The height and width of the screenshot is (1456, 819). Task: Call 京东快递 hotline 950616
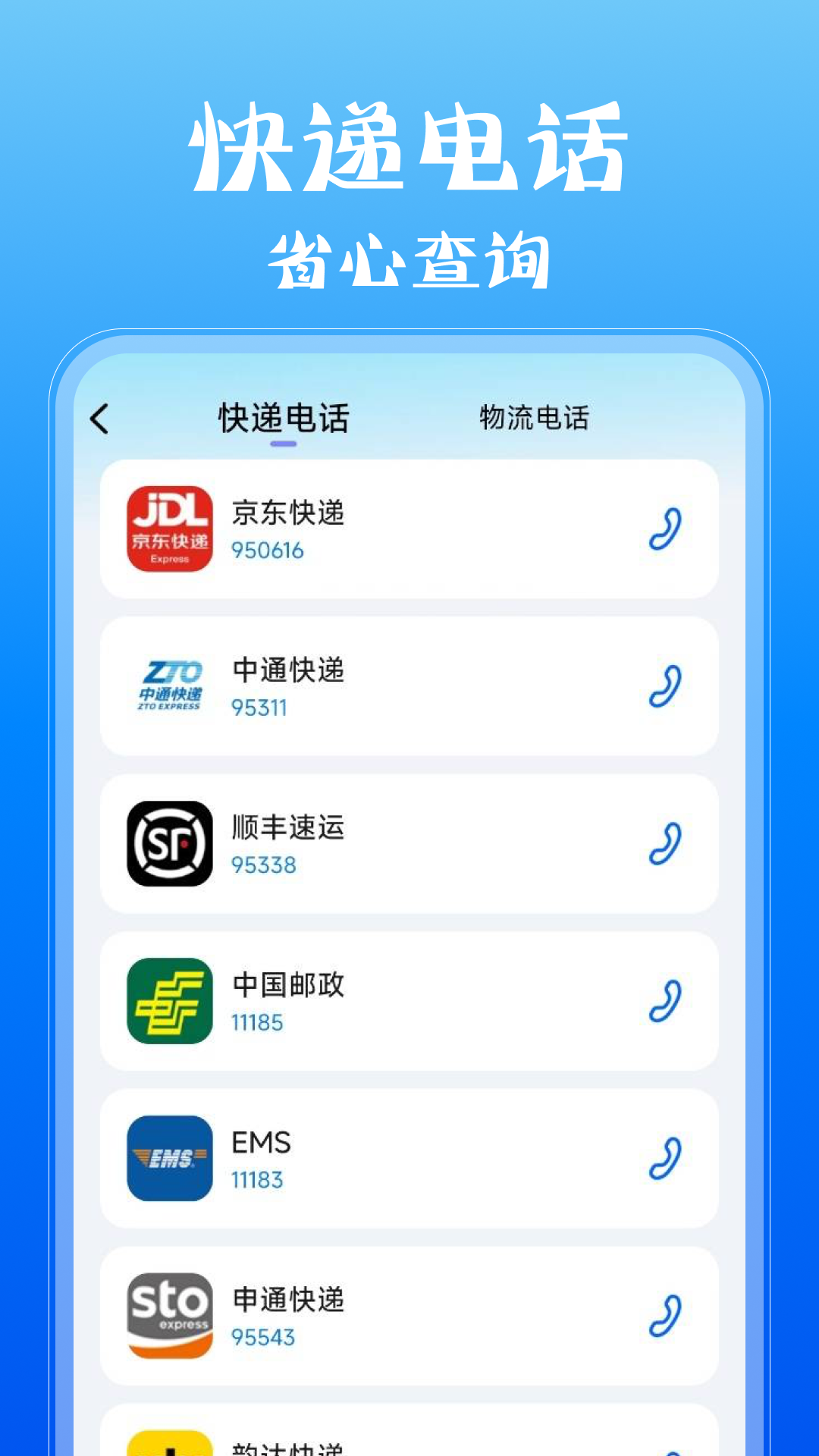tap(267, 551)
